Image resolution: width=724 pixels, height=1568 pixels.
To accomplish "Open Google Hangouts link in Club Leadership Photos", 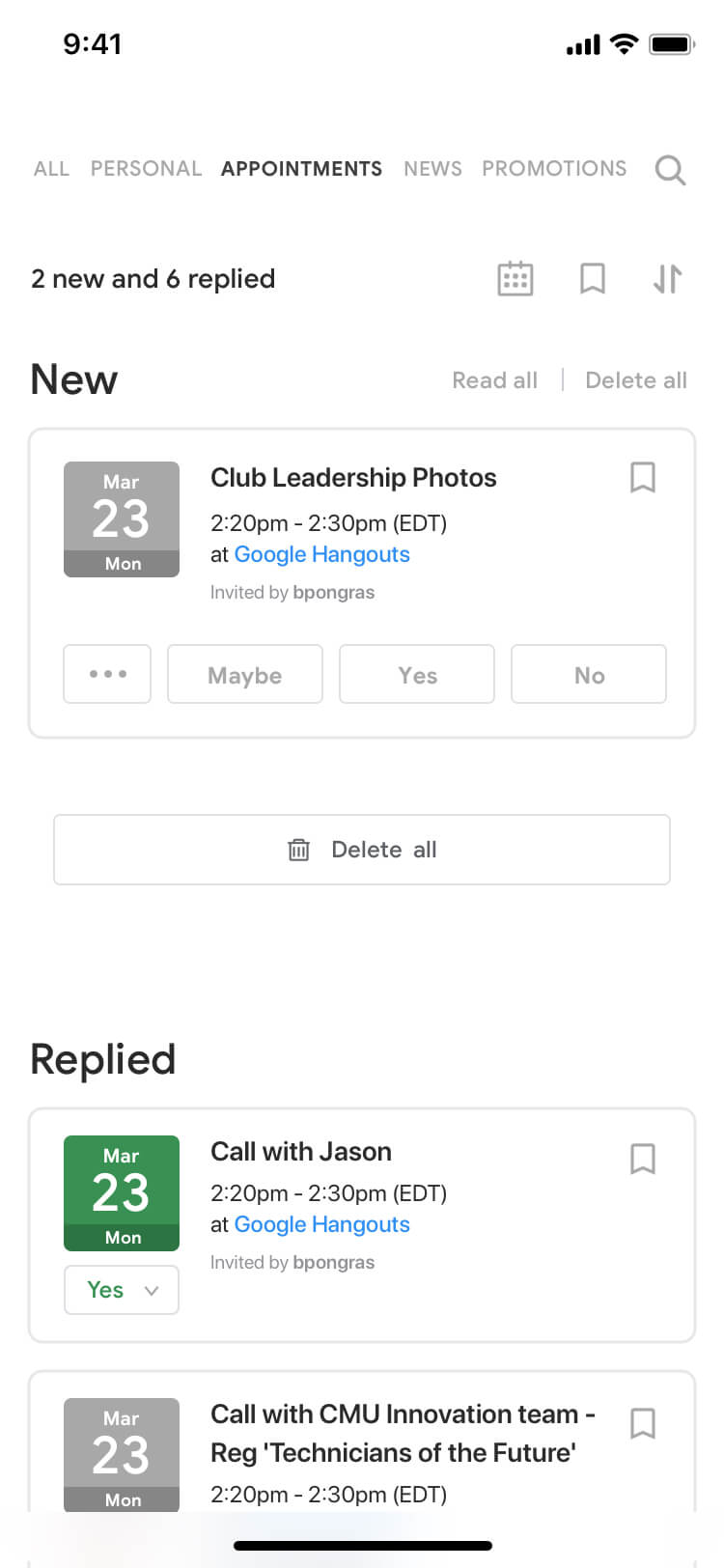I will click(x=321, y=554).
